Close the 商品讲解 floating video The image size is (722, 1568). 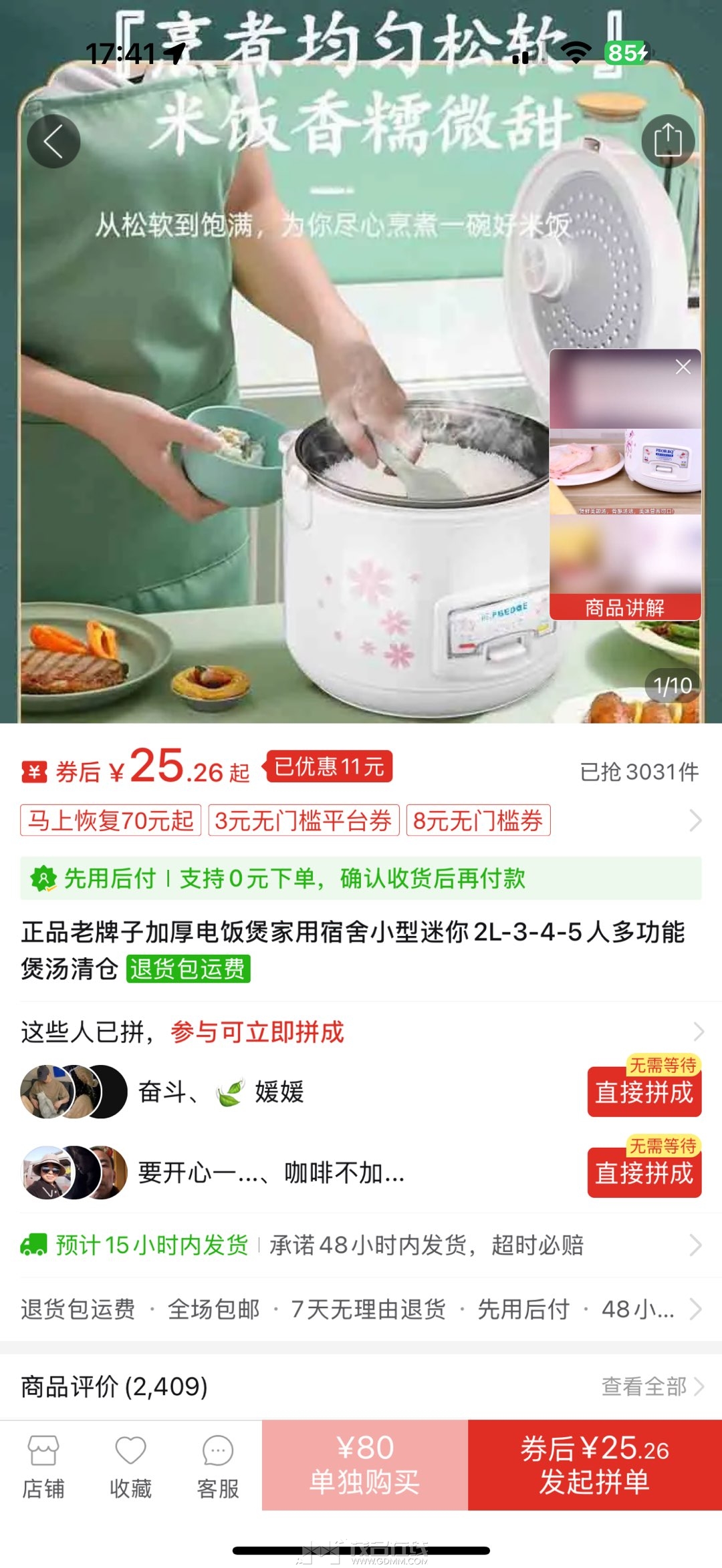[x=683, y=367]
